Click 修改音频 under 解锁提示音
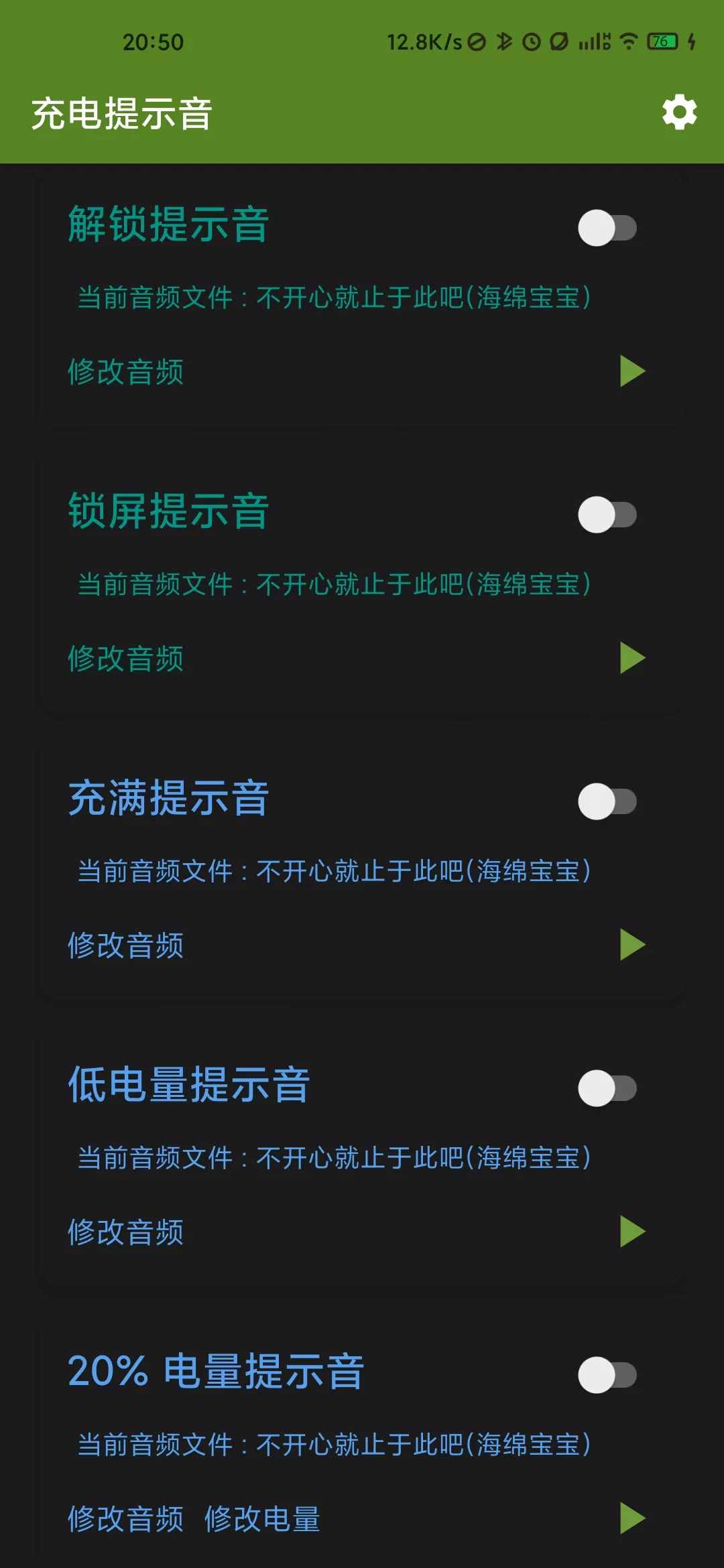Screen dimensions: 724x1568 coord(125,373)
